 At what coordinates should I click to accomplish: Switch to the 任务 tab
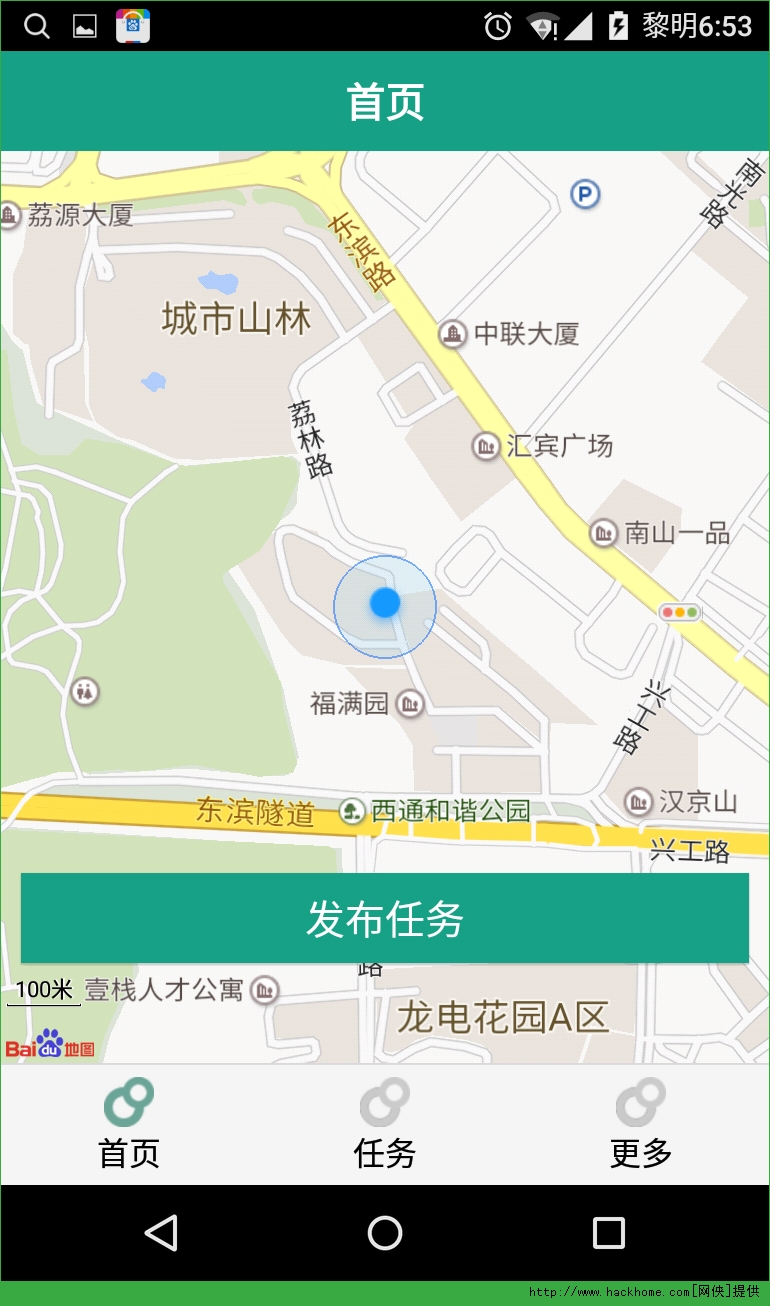pos(385,1125)
